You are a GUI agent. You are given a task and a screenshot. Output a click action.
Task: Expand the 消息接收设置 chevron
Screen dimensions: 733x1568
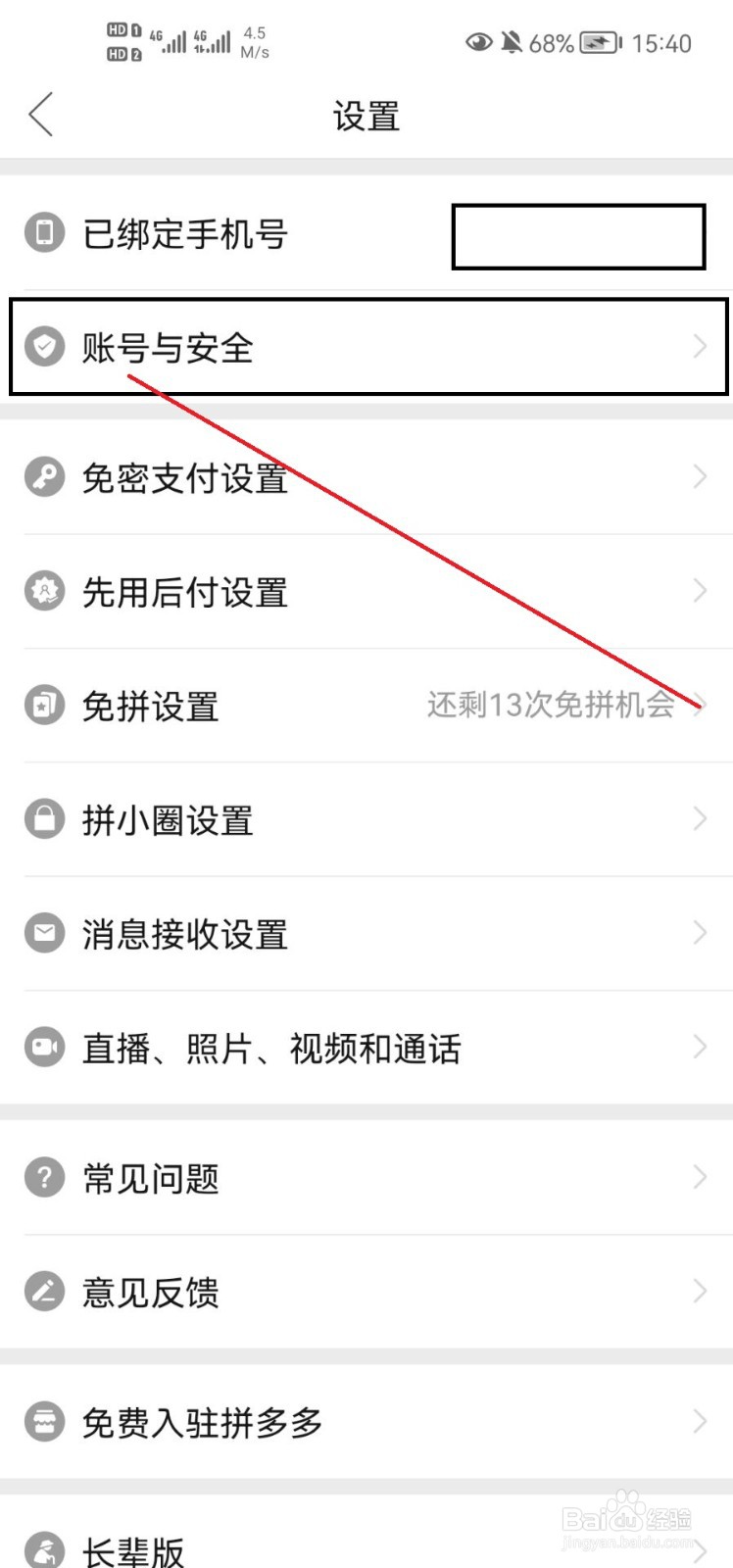[700, 933]
